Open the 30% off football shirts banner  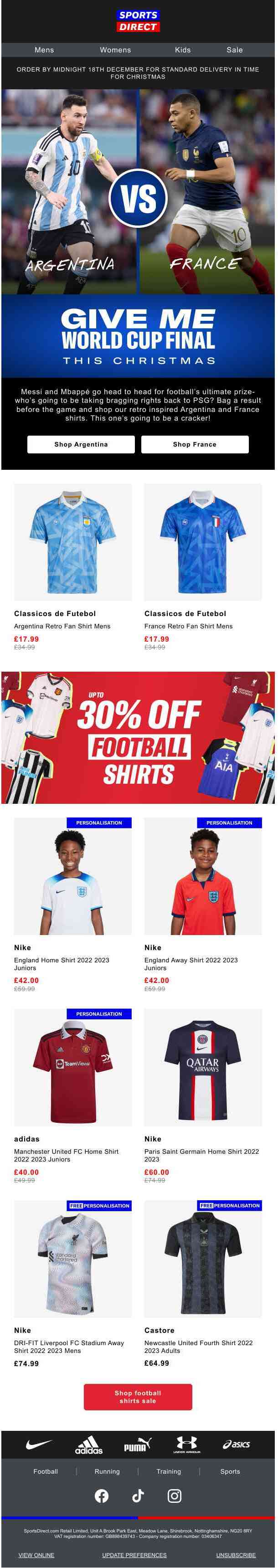pos(138,737)
